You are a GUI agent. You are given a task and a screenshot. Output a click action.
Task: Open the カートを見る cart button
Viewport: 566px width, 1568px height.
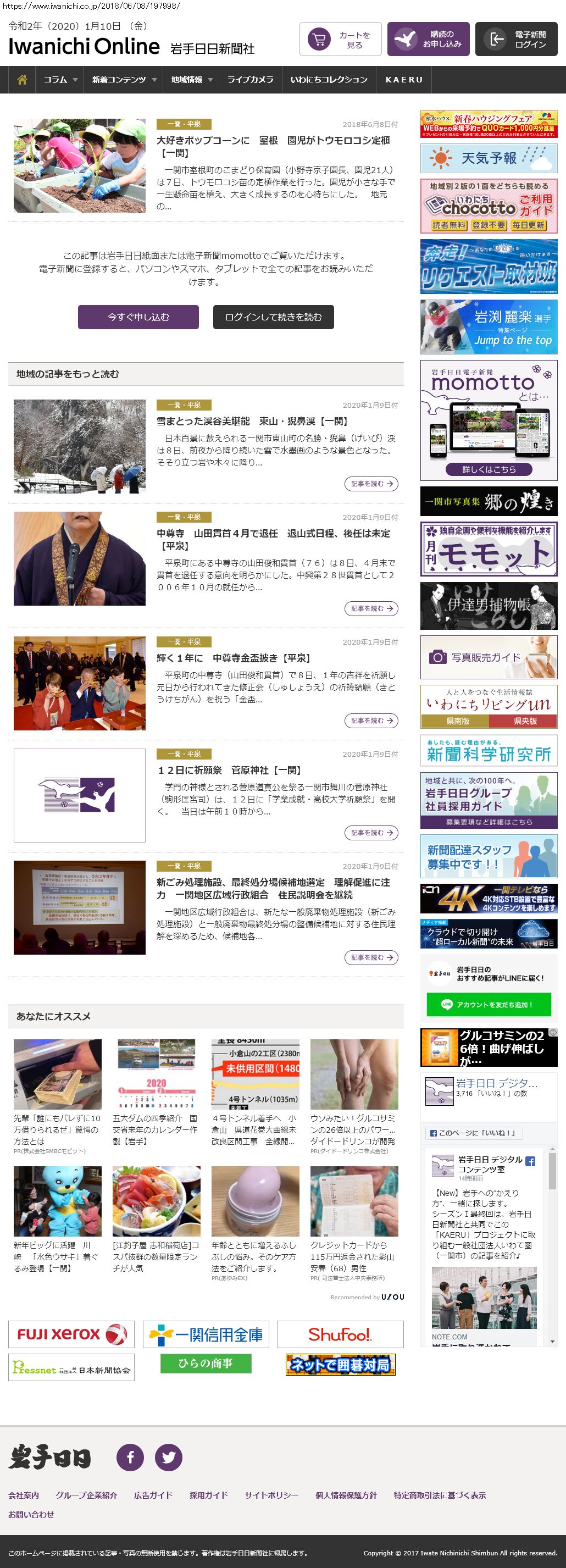click(x=340, y=40)
